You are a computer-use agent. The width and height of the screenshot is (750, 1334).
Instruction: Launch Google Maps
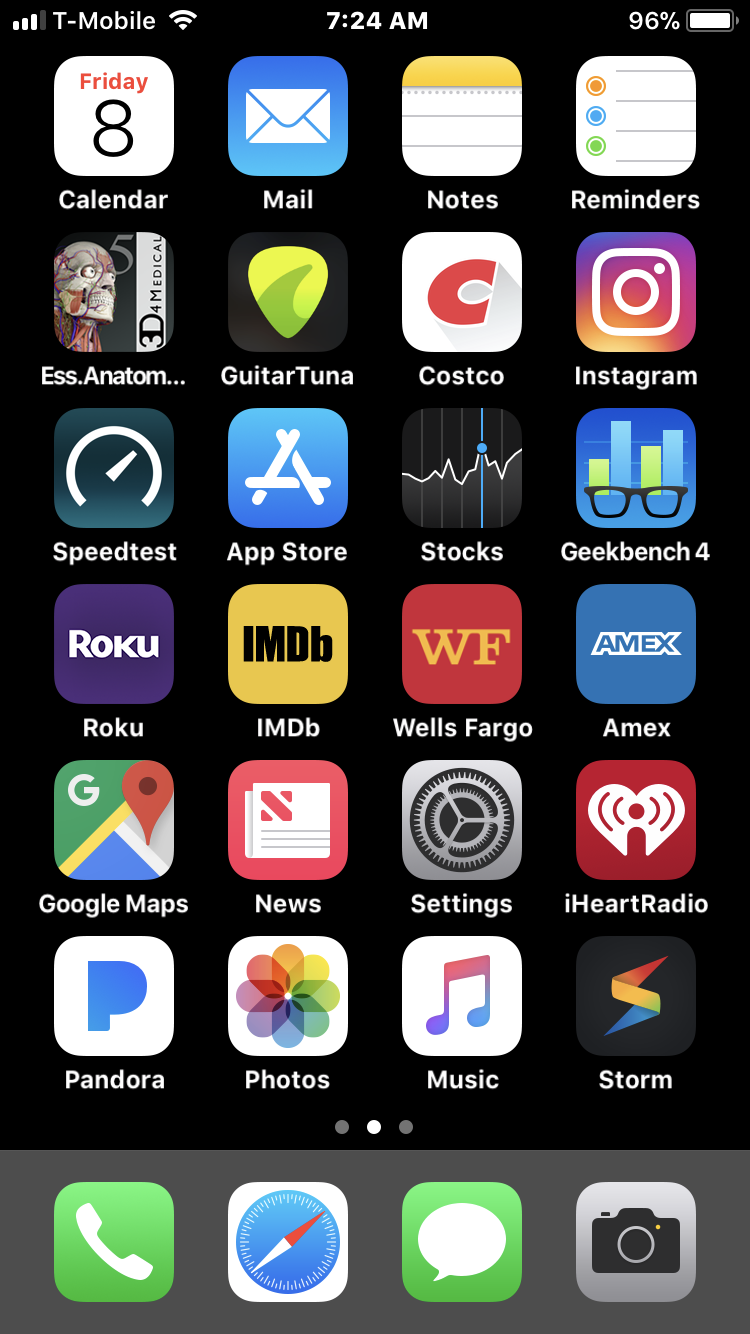tap(114, 820)
